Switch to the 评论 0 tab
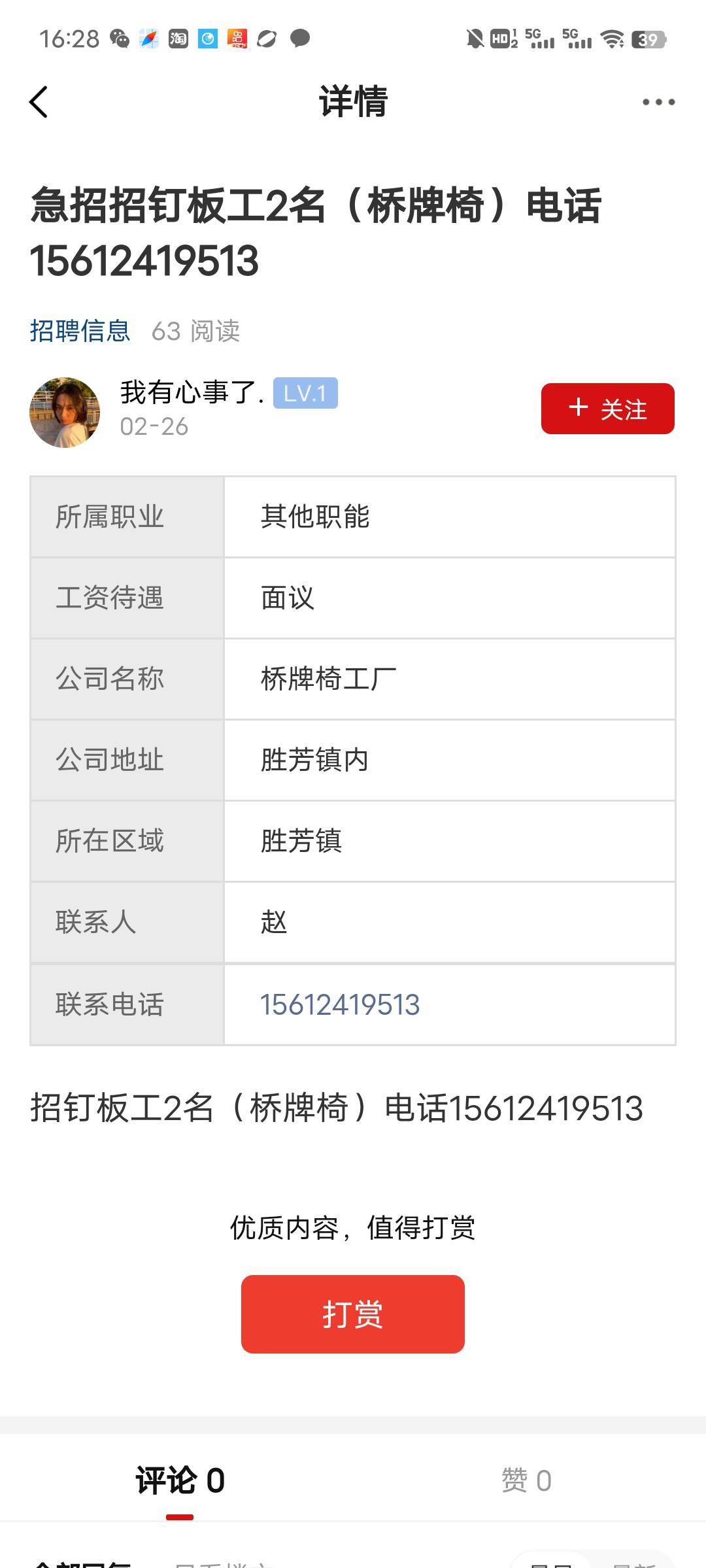The width and height of the screenshot is (706, 1568). (x=180, y=1480)
